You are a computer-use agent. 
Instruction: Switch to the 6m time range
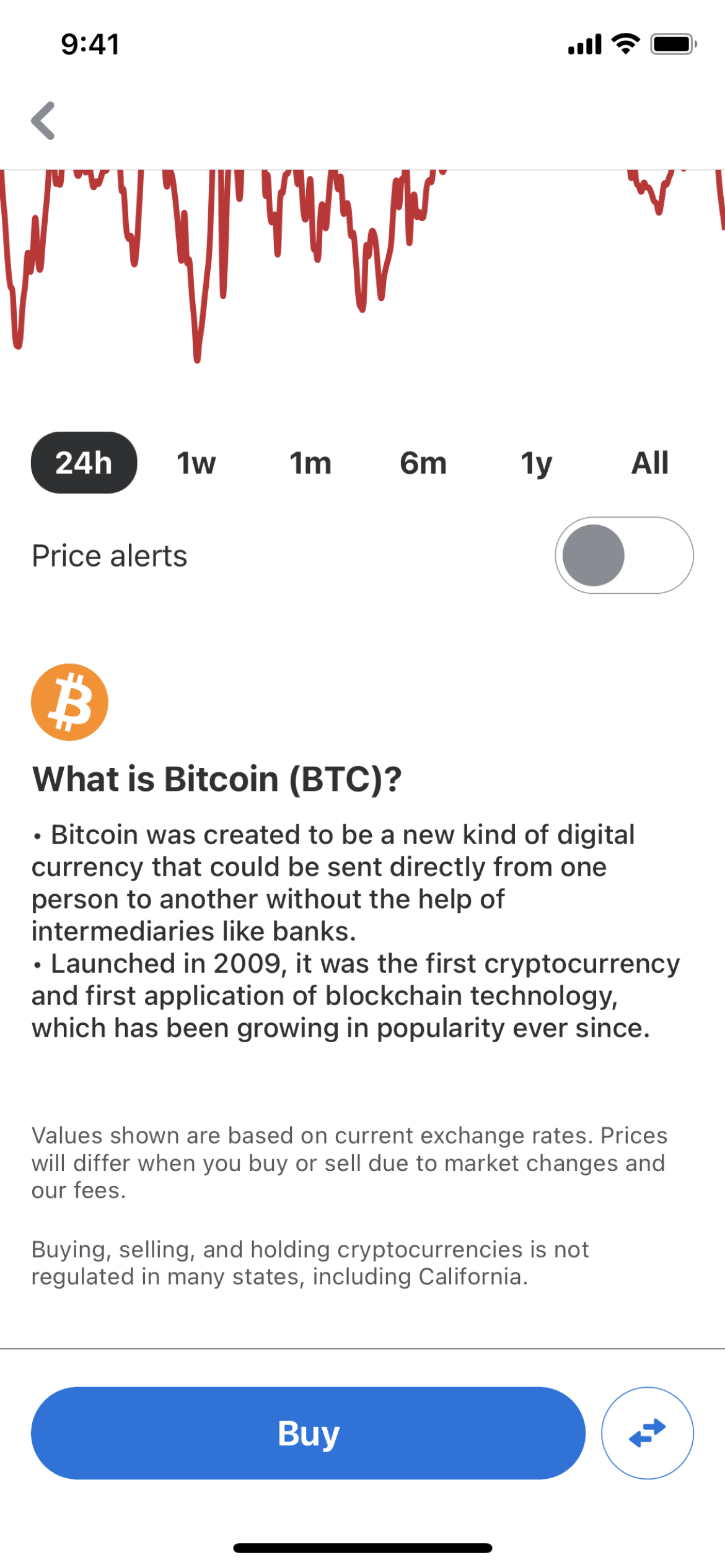(423, 463)
